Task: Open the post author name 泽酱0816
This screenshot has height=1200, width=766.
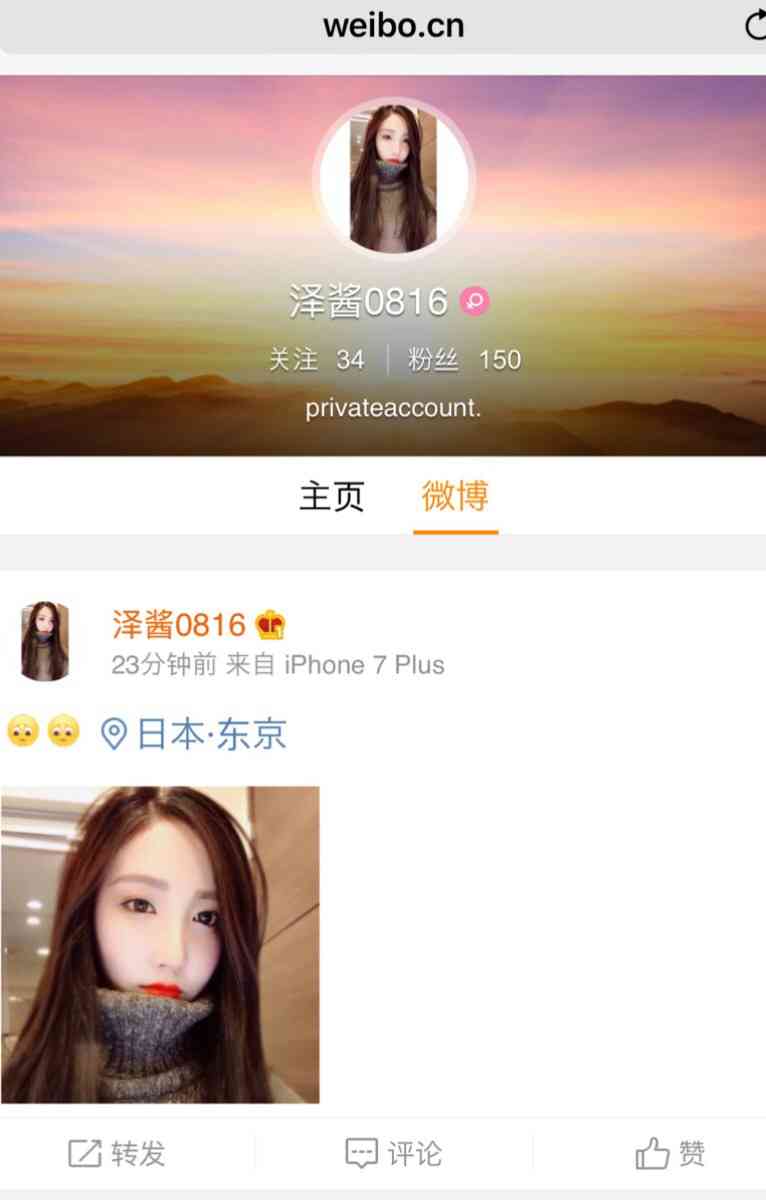Action: (x=178, y=625)
